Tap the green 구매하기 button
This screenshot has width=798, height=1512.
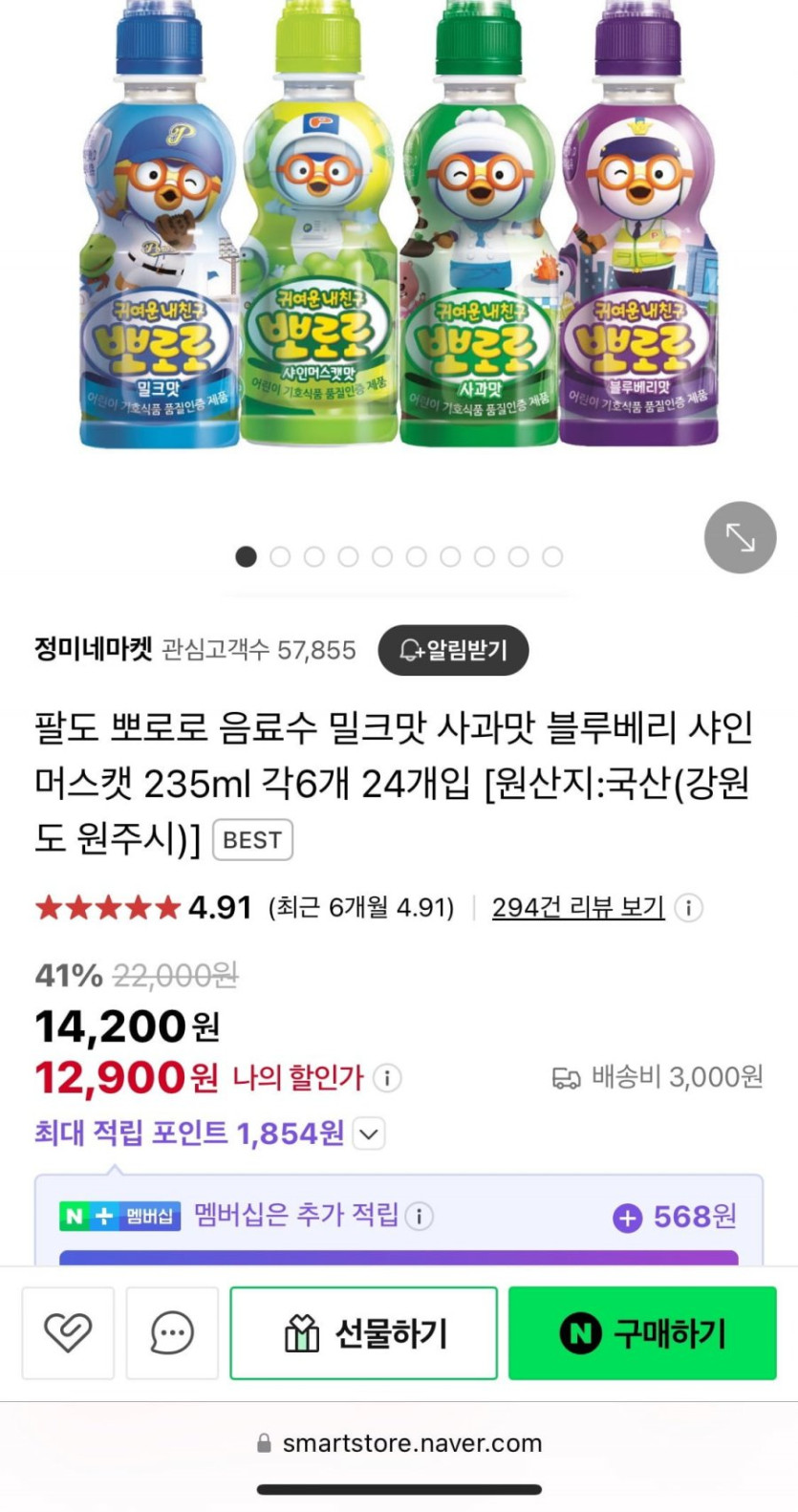pos(642,1331)
